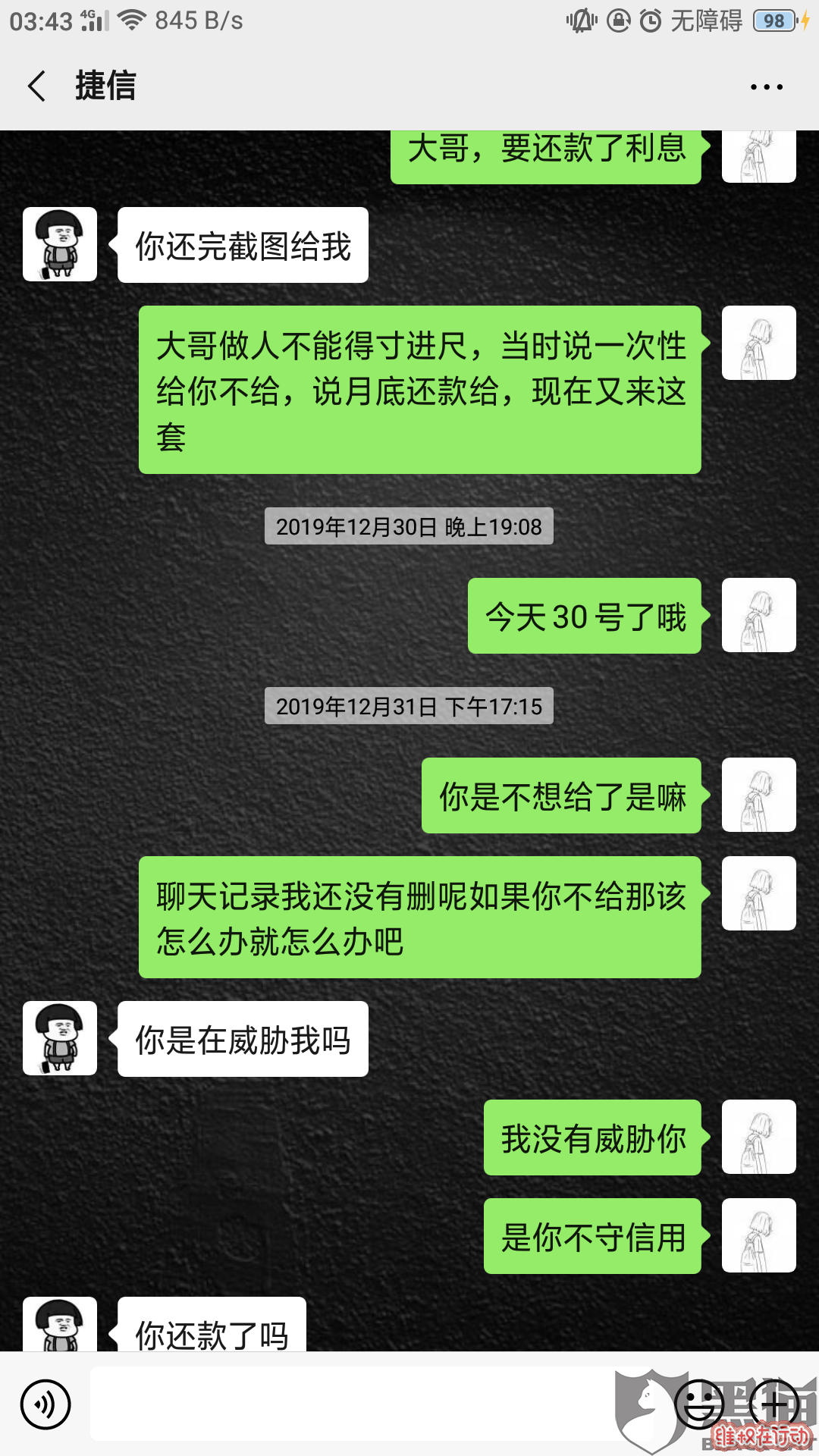Open my avatar beside 是你不守信用
Image resolution: width=819 pixels, height=1456 pixels.
[x=758, y=1235]
